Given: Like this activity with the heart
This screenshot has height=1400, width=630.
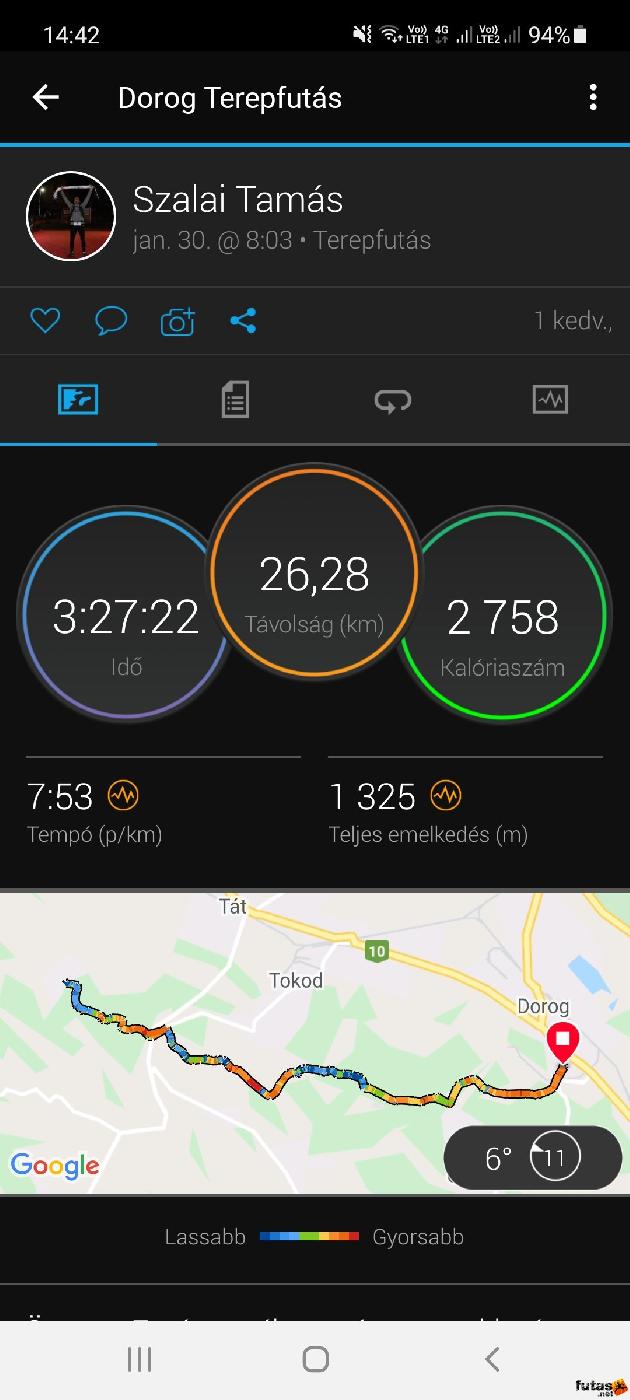Looking at the screenshot, I should [45, 321].
